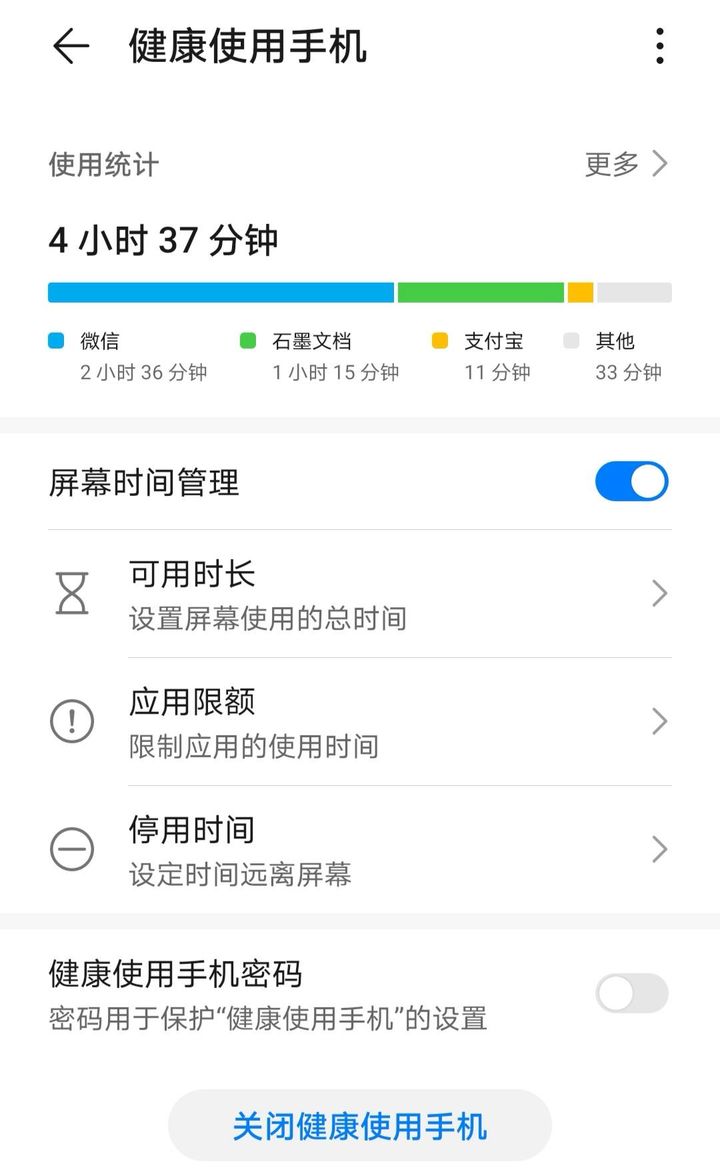Tap the 健康使用手机 title
The height and width of the screenshot is (1172, 720).
[246, 46]
